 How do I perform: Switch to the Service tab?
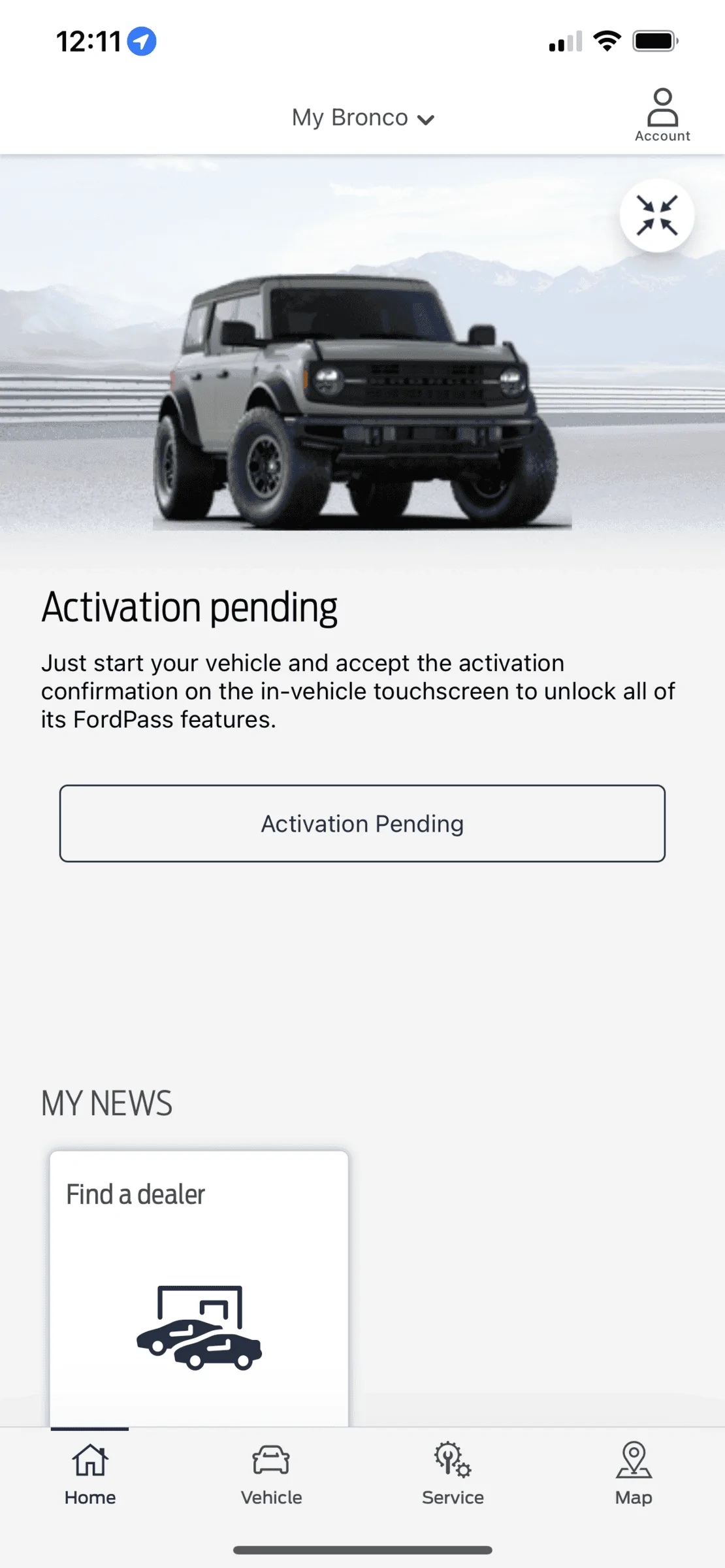click(453, 1475)
